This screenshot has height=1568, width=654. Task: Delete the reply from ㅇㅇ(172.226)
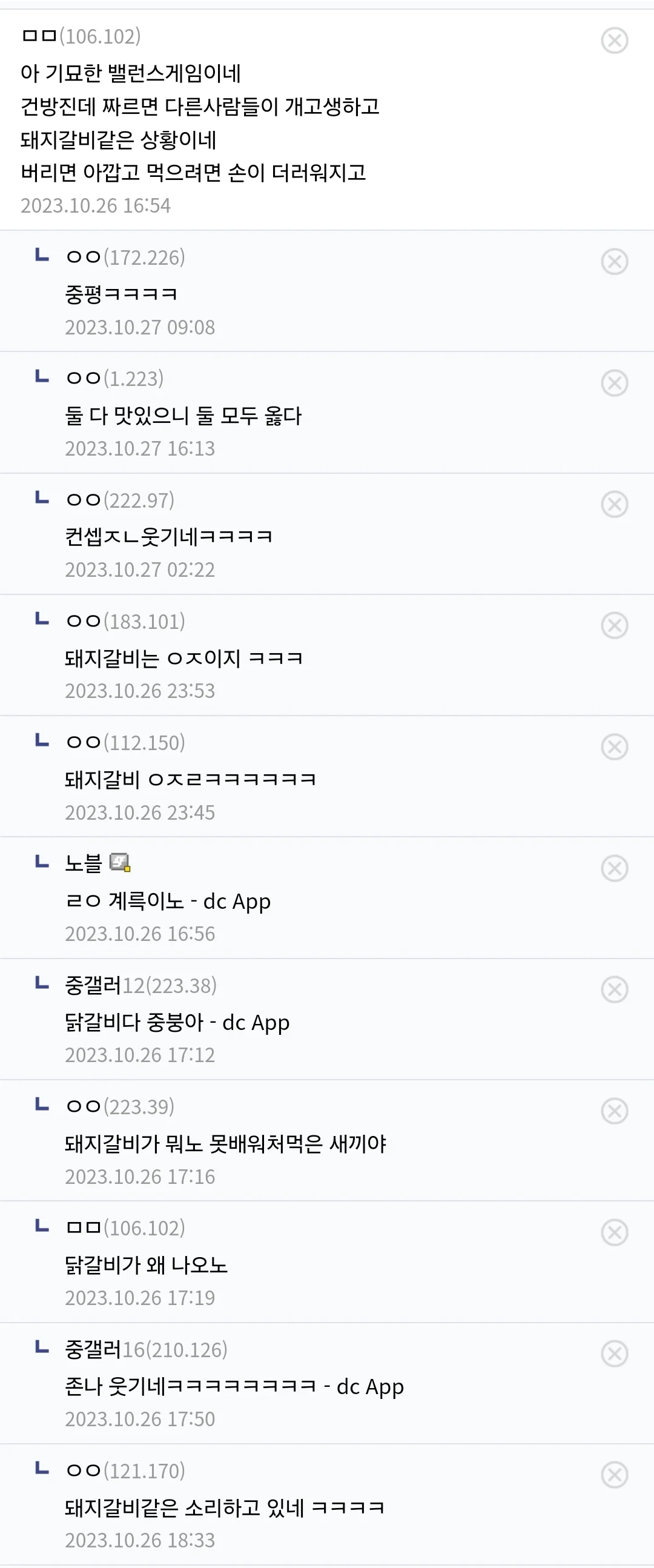pos(614,262)
